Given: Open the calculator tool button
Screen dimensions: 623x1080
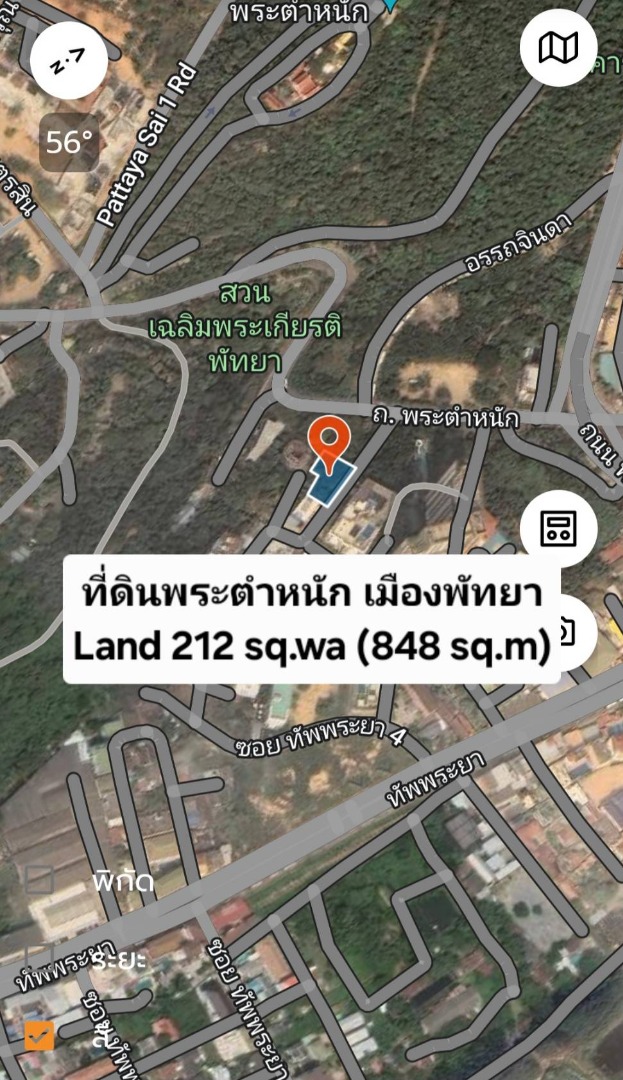Looking at the screenshot, I should coord(558,528).
